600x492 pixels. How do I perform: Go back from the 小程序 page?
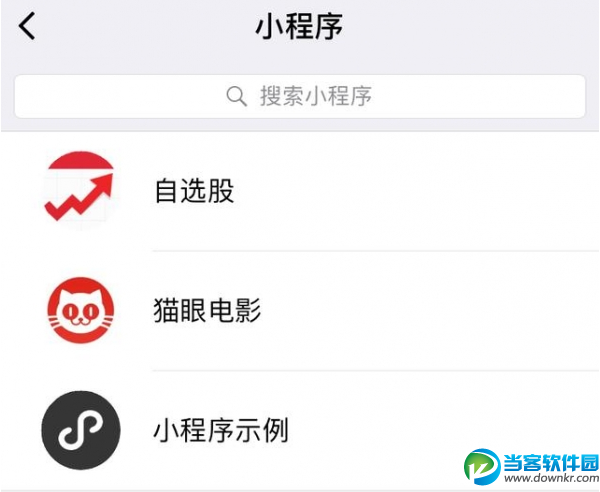[x=27, y=27]
